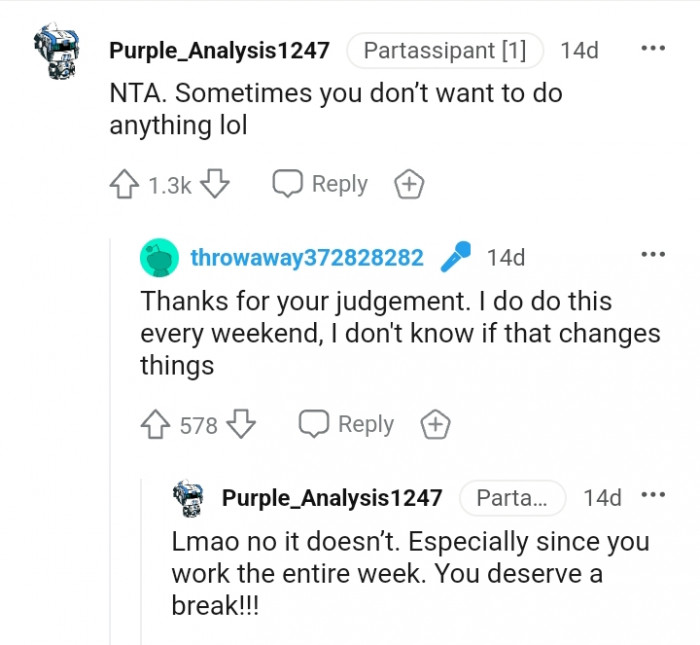Open overflow menu on throwaway372828282's comment
Screen dimensions: 700x645
coord(653,255)
